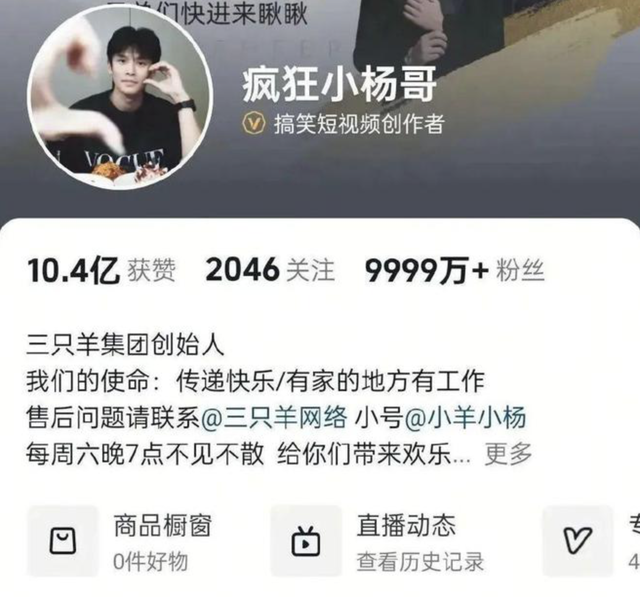Image resolution: width=640 pixels, height=597 pixels.
Task: View the 10.4亿 获赞 likes count
Action: click(x=102, y=270)
